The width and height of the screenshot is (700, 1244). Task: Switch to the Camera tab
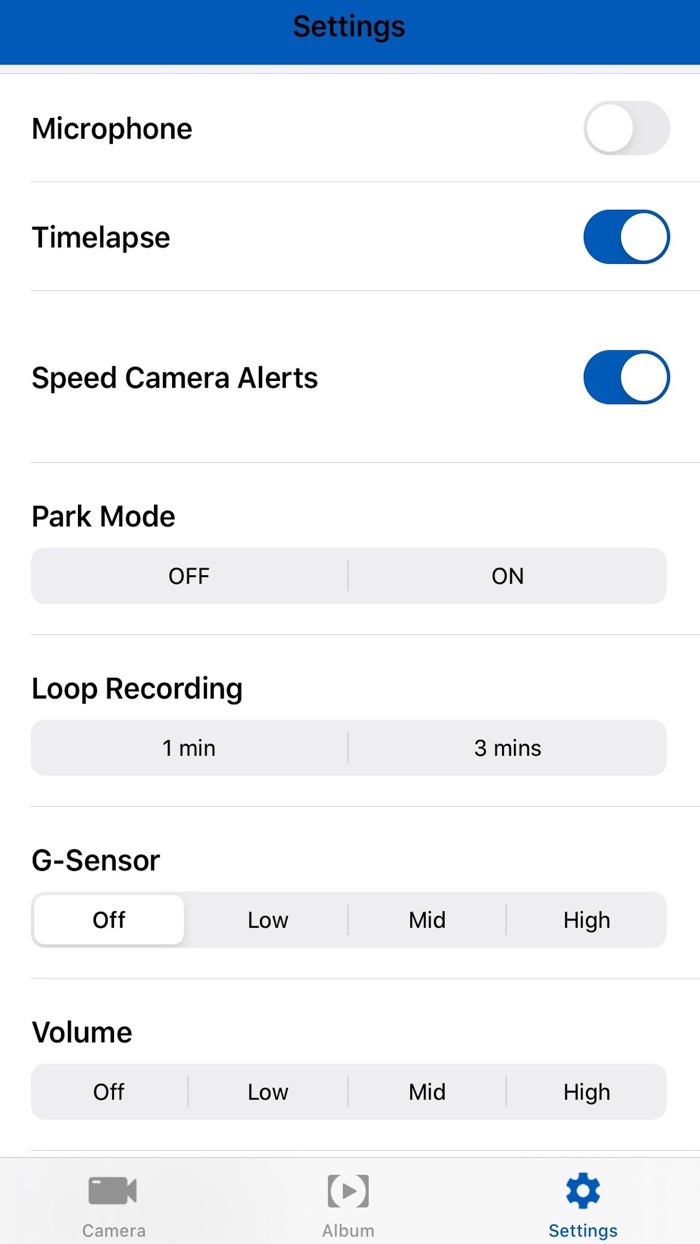point(113,1204)
